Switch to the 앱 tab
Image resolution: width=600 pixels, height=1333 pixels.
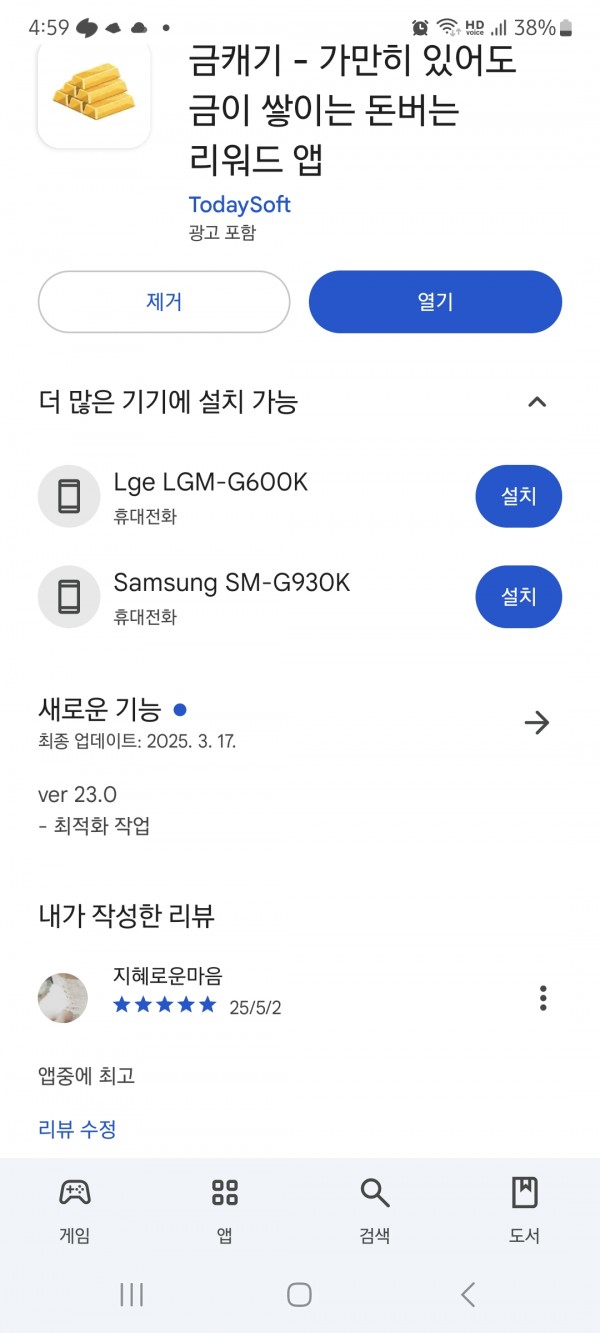tap(225, 1209)
